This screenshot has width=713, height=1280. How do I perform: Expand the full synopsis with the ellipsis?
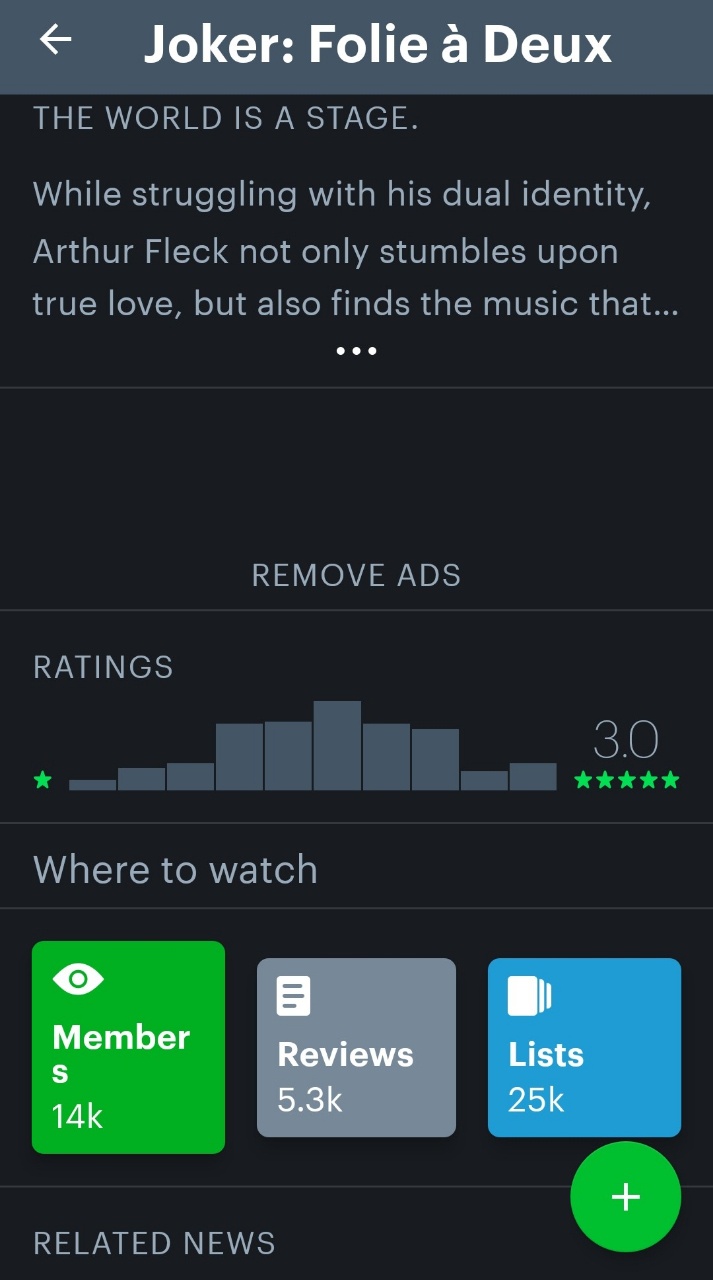tap(356, 351)
